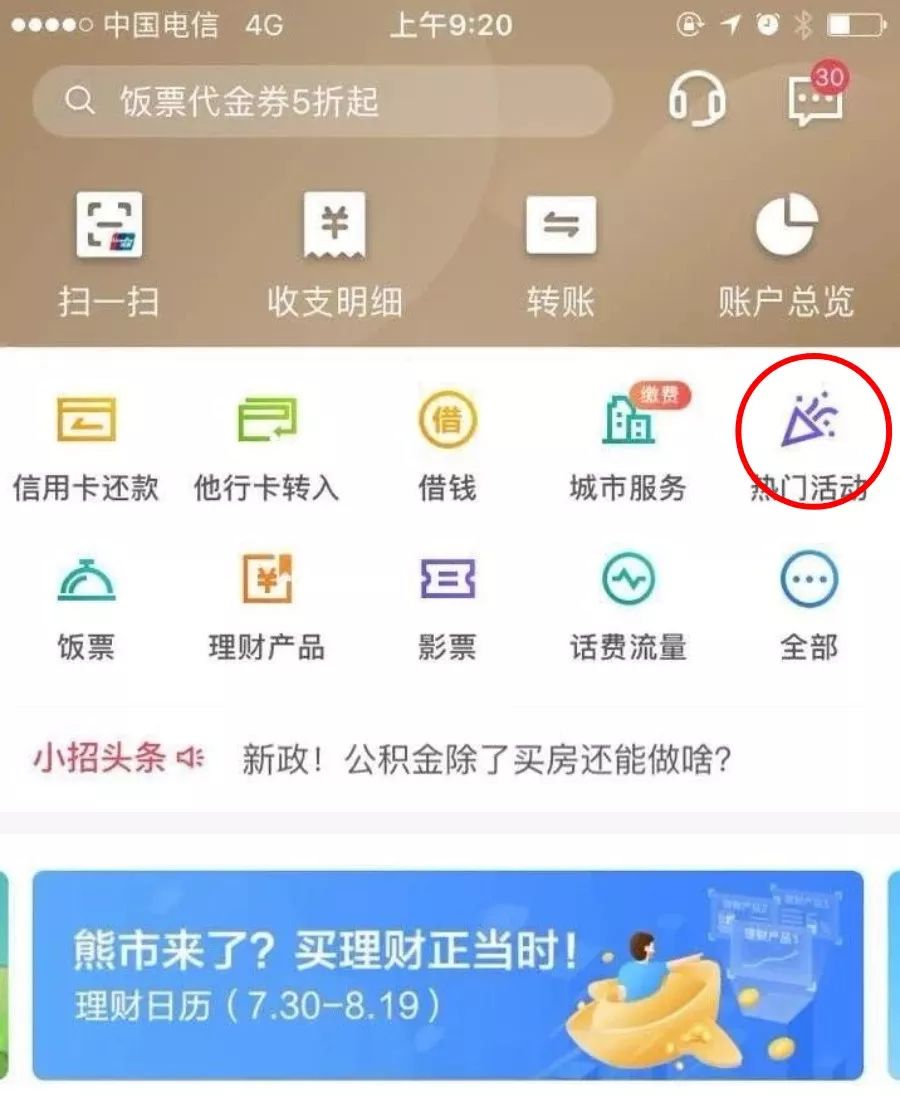Read 小招头条 news about 公积金
The width and height of the screenshot is (900, 1097).
pos(486,760)
